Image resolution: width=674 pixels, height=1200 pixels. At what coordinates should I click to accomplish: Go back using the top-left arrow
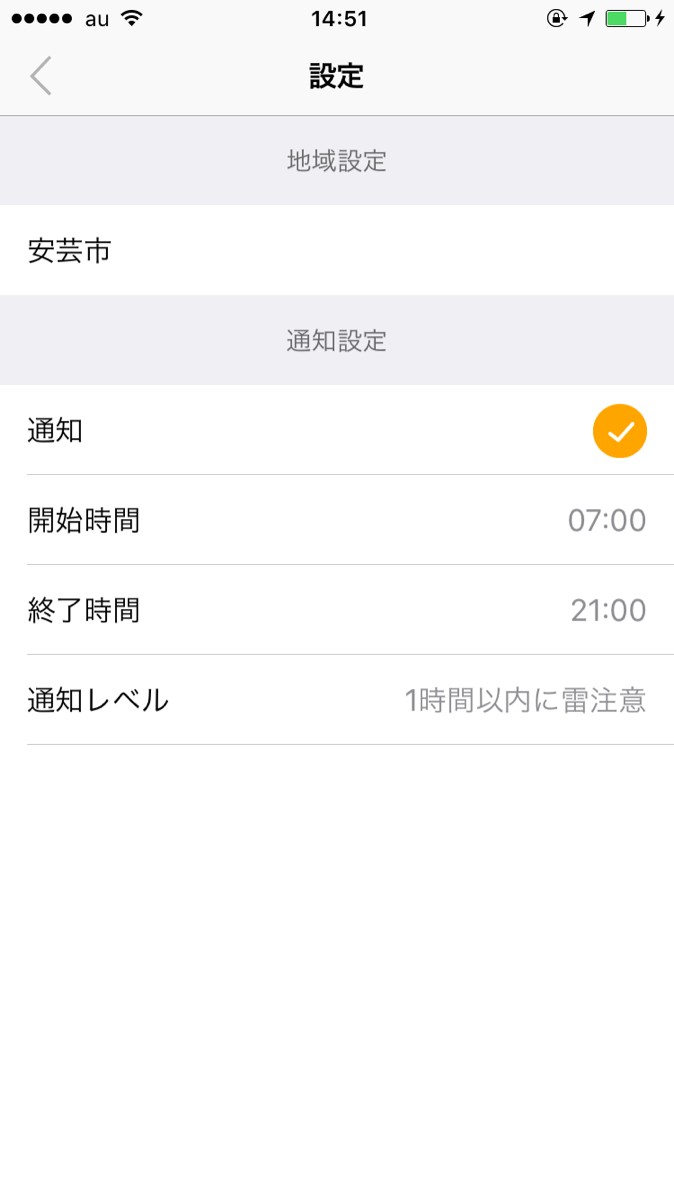pyautogui.click(x=41, y=76)
